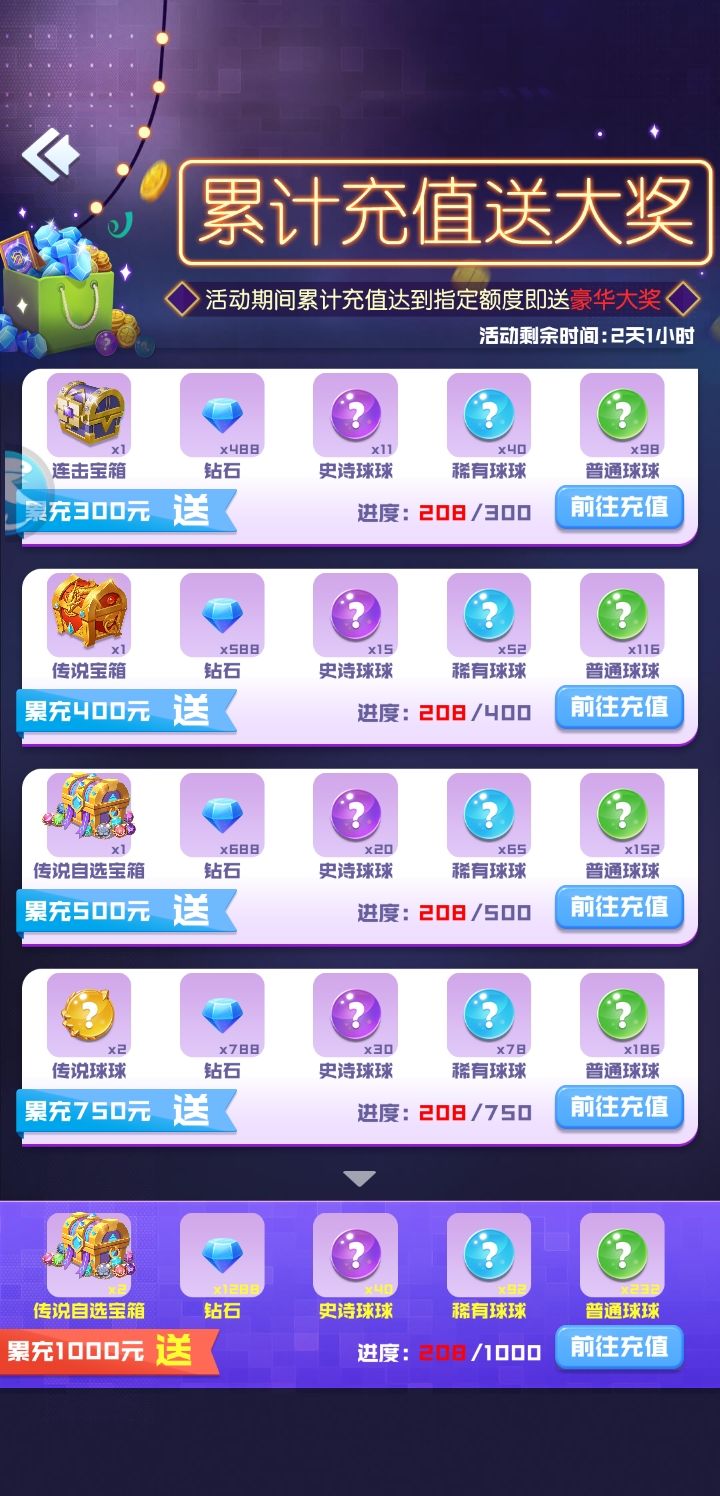Tap 前往充值 for the 累充500元 reward

click(619, 908)
